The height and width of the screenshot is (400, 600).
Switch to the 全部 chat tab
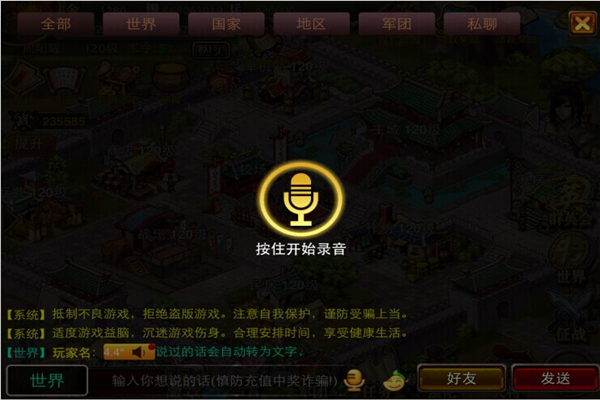pyautogui.click(x=56, y=23)
